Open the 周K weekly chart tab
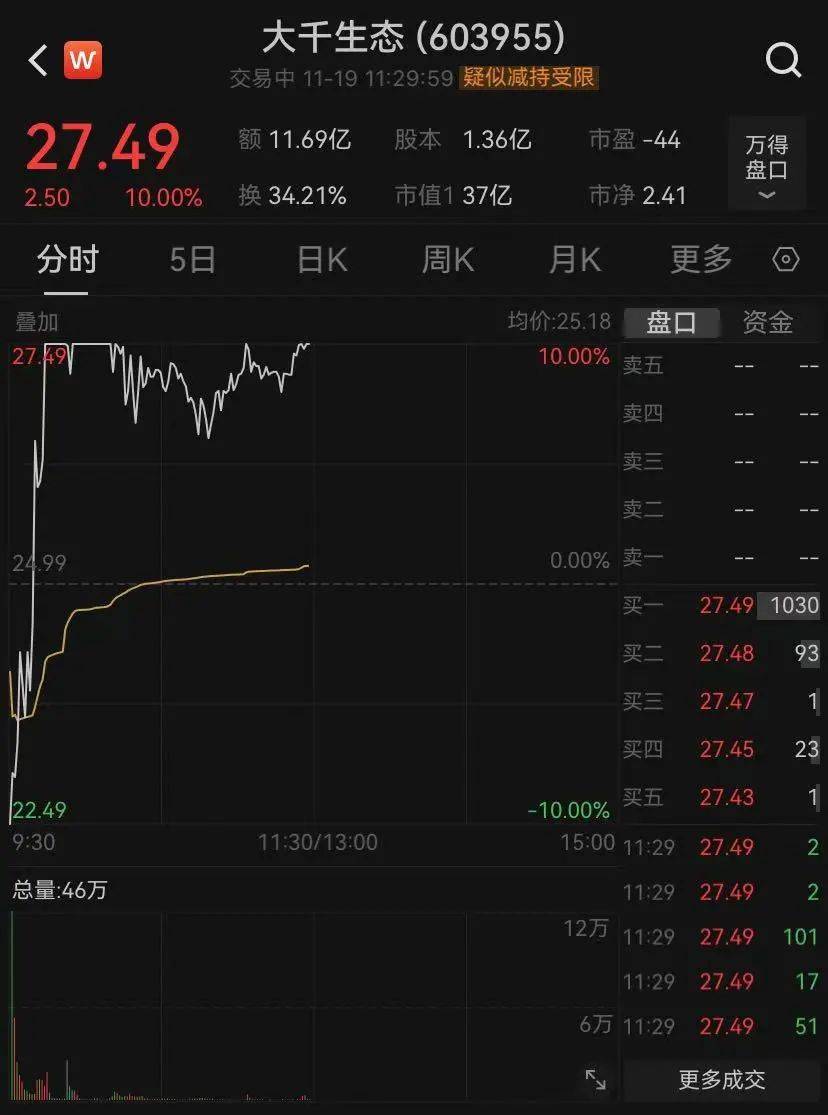Screen dimensions: 828x1115 [445, 259]
